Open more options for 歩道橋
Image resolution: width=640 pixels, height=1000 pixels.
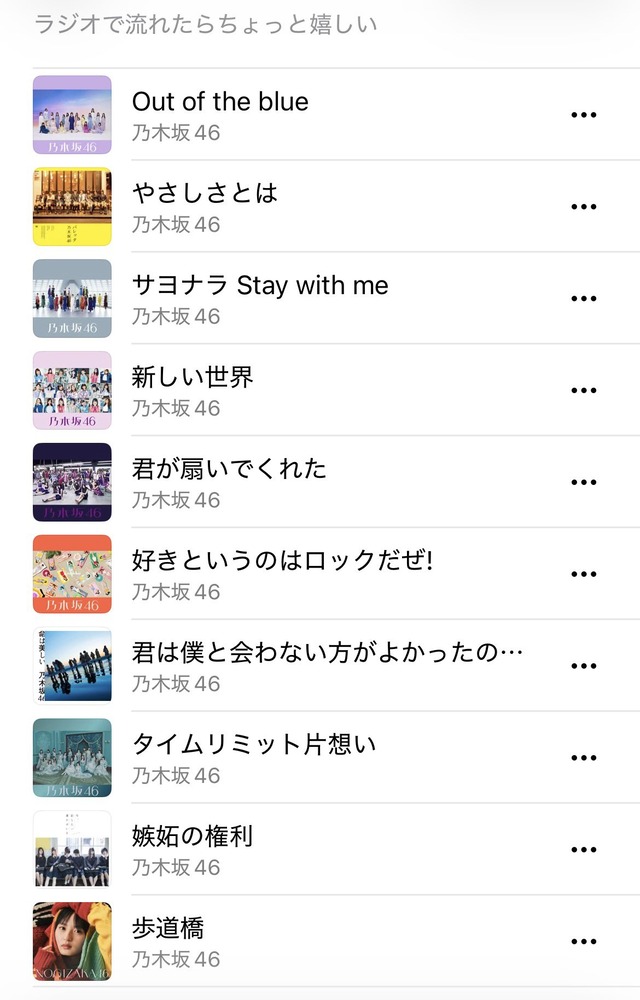tap(583, 942)
